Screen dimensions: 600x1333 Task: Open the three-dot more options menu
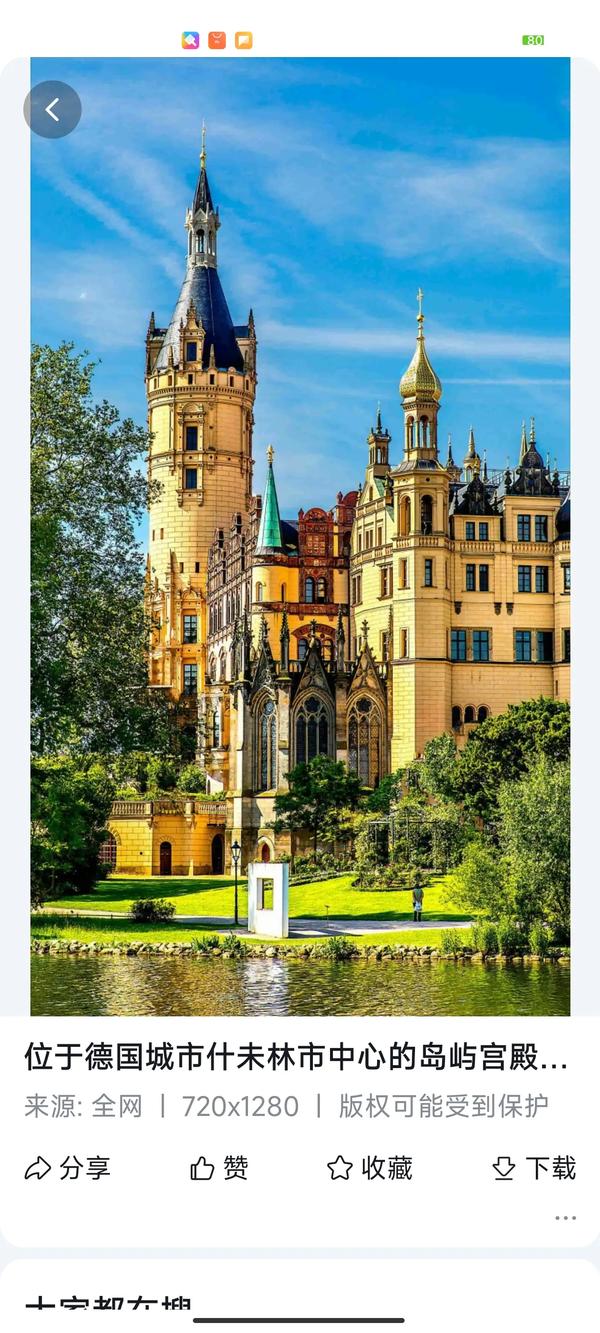565,1218
